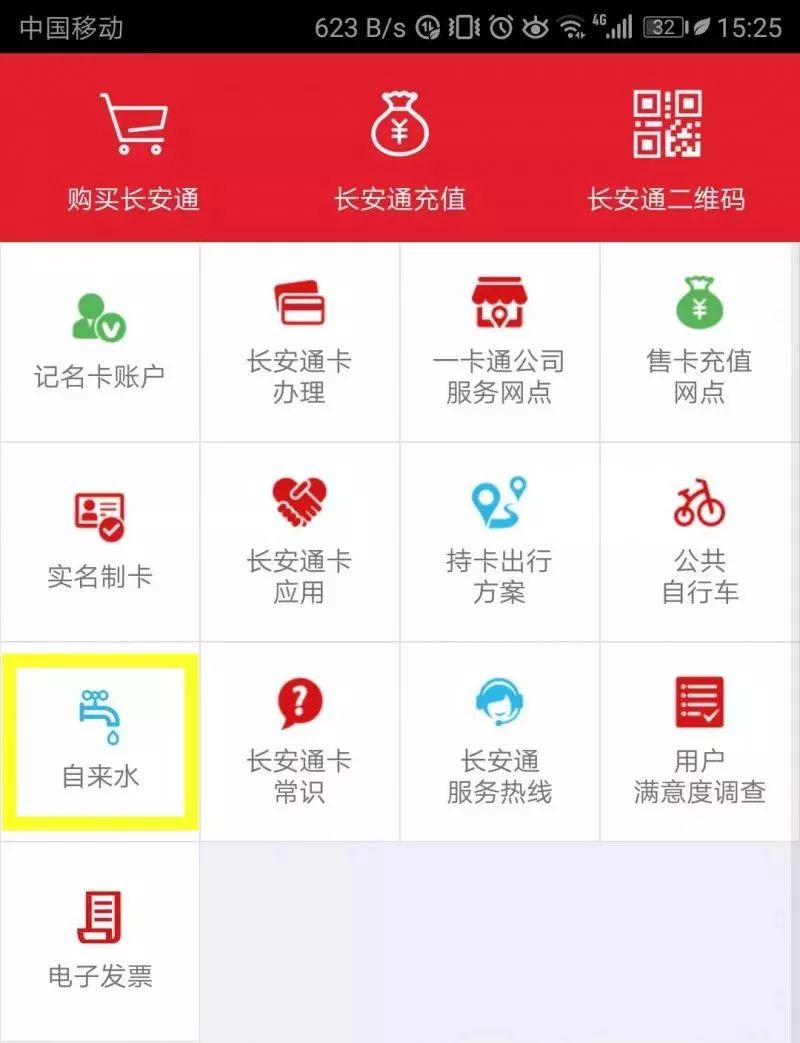Image resolution: width=800 pixels, height=1043 pixels.
Task: Open 长安通卡常识 card knowledge
Action: pyautogui.click(x=300, y=742)
